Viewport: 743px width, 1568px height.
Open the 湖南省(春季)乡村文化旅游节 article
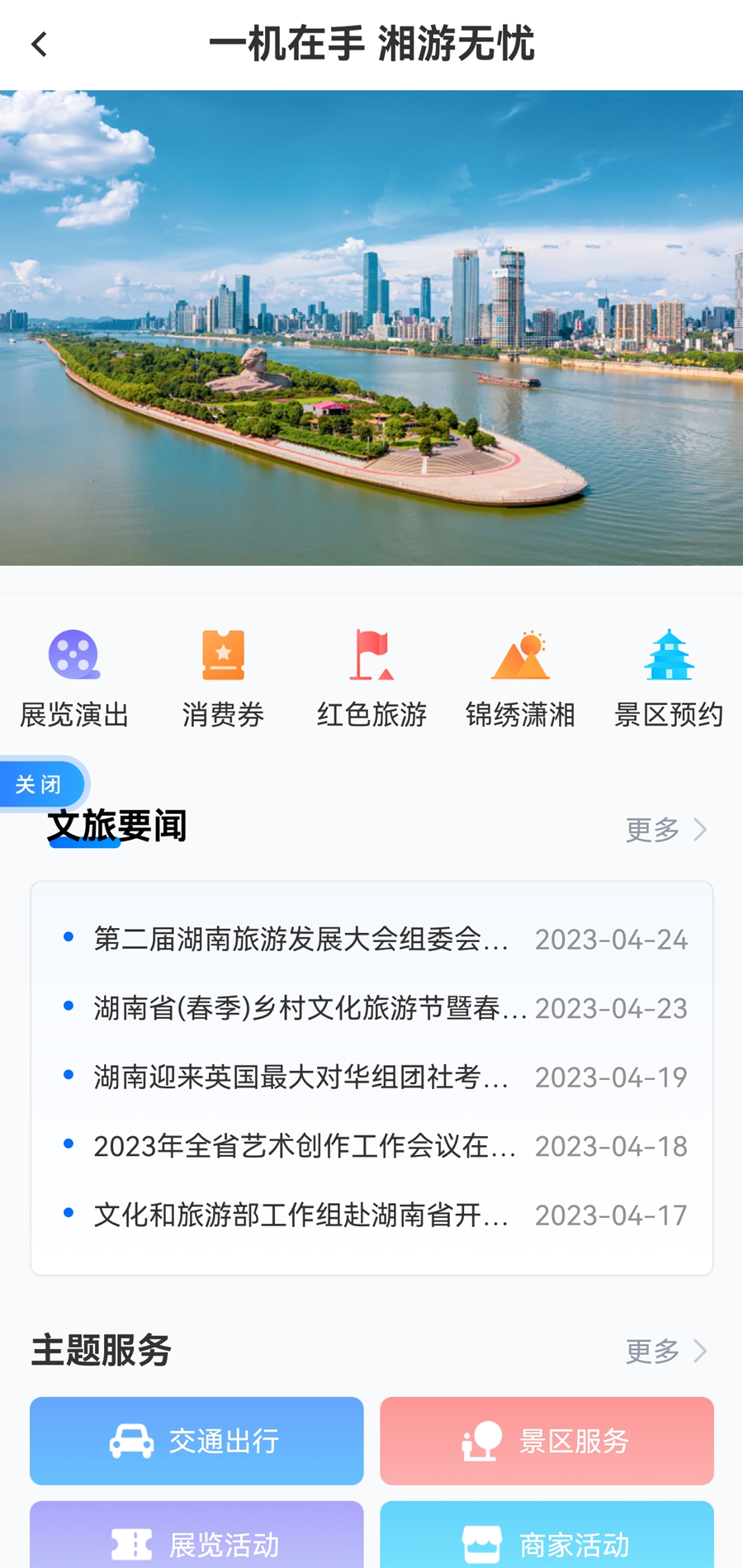(310, 1008)
